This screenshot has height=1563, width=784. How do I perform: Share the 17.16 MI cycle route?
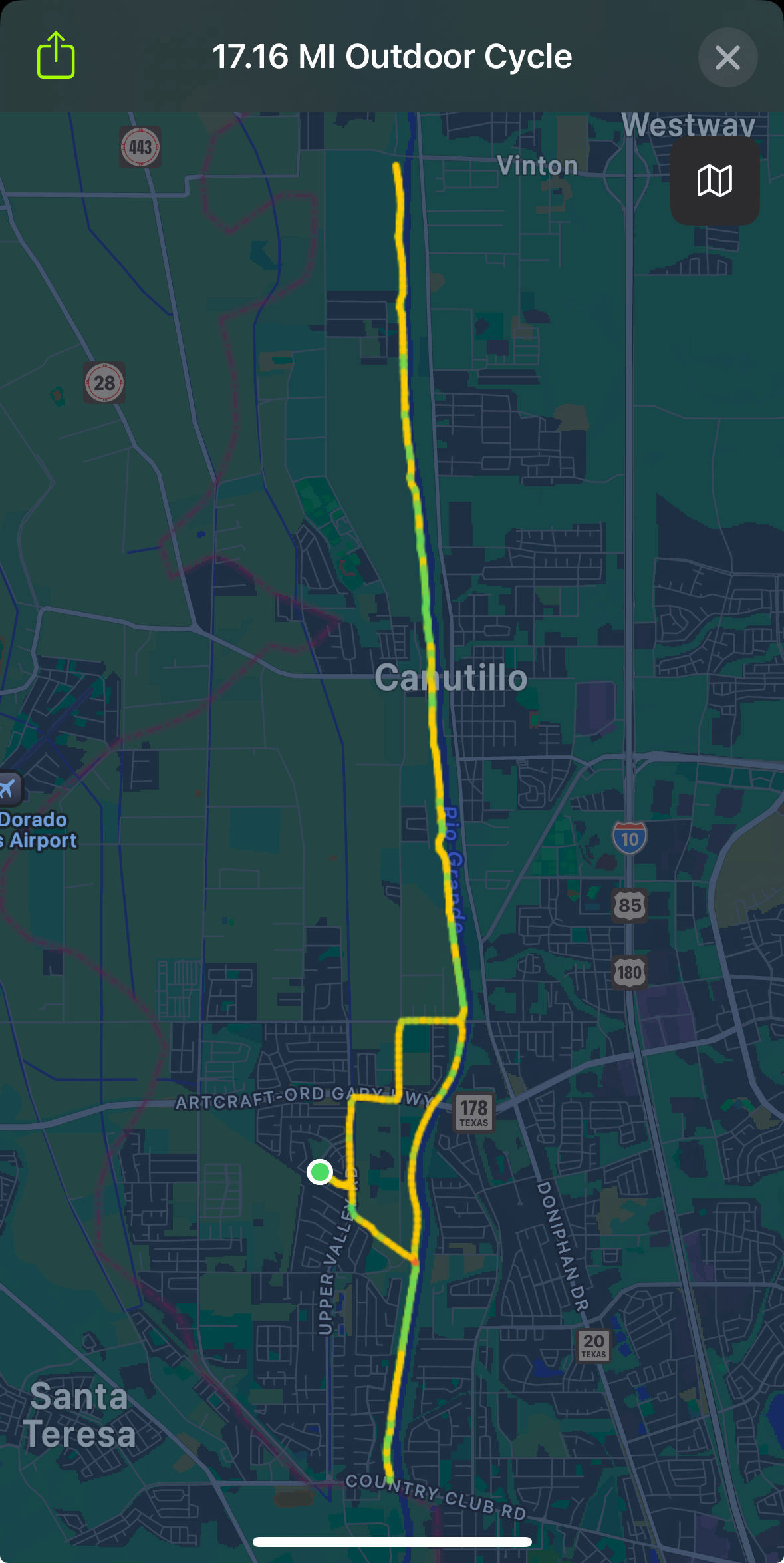56,55
